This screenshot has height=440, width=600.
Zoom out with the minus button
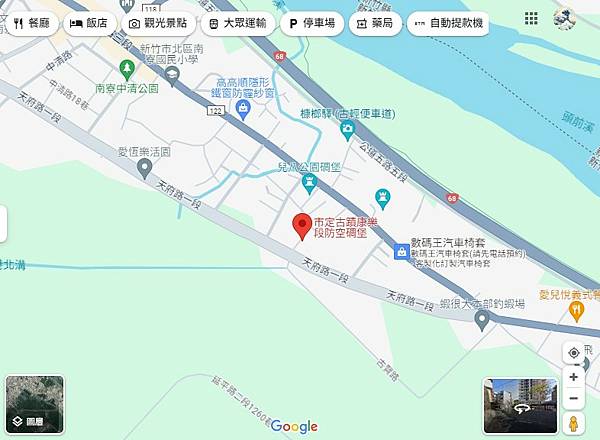573,399
